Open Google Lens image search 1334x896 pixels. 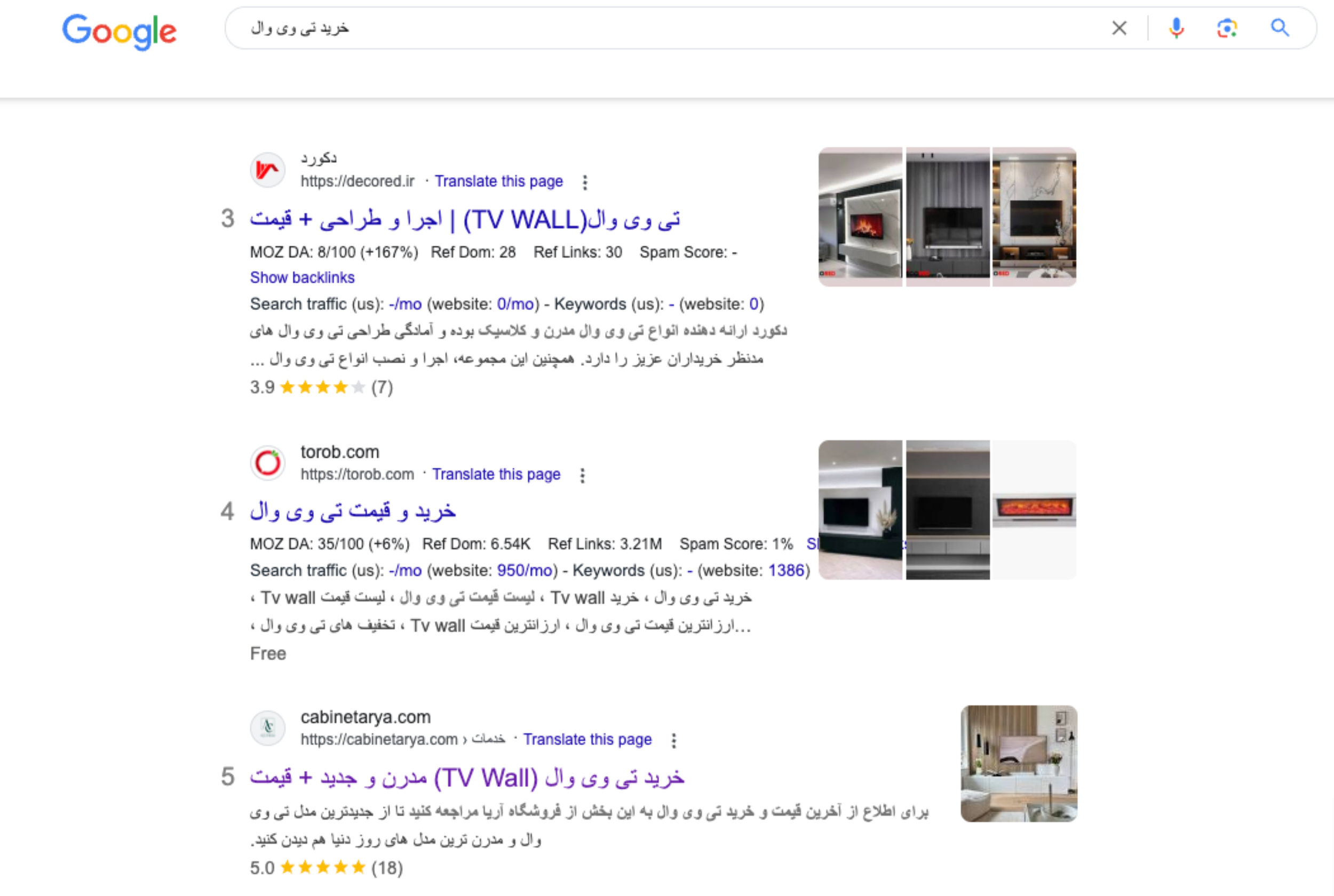coord(1227,28)
